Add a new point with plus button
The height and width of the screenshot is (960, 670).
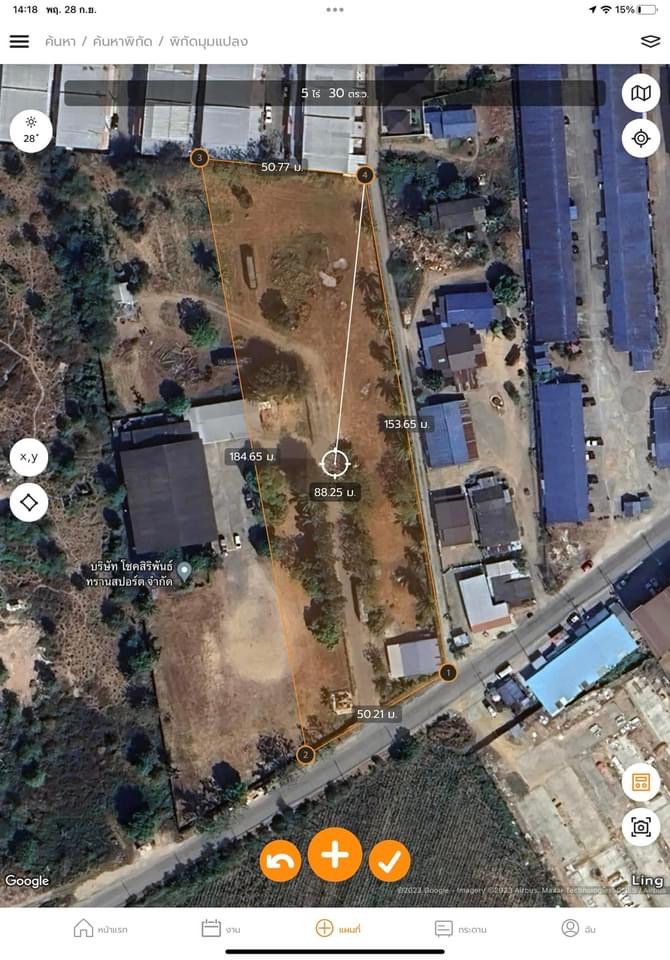(x=335, y=855)
